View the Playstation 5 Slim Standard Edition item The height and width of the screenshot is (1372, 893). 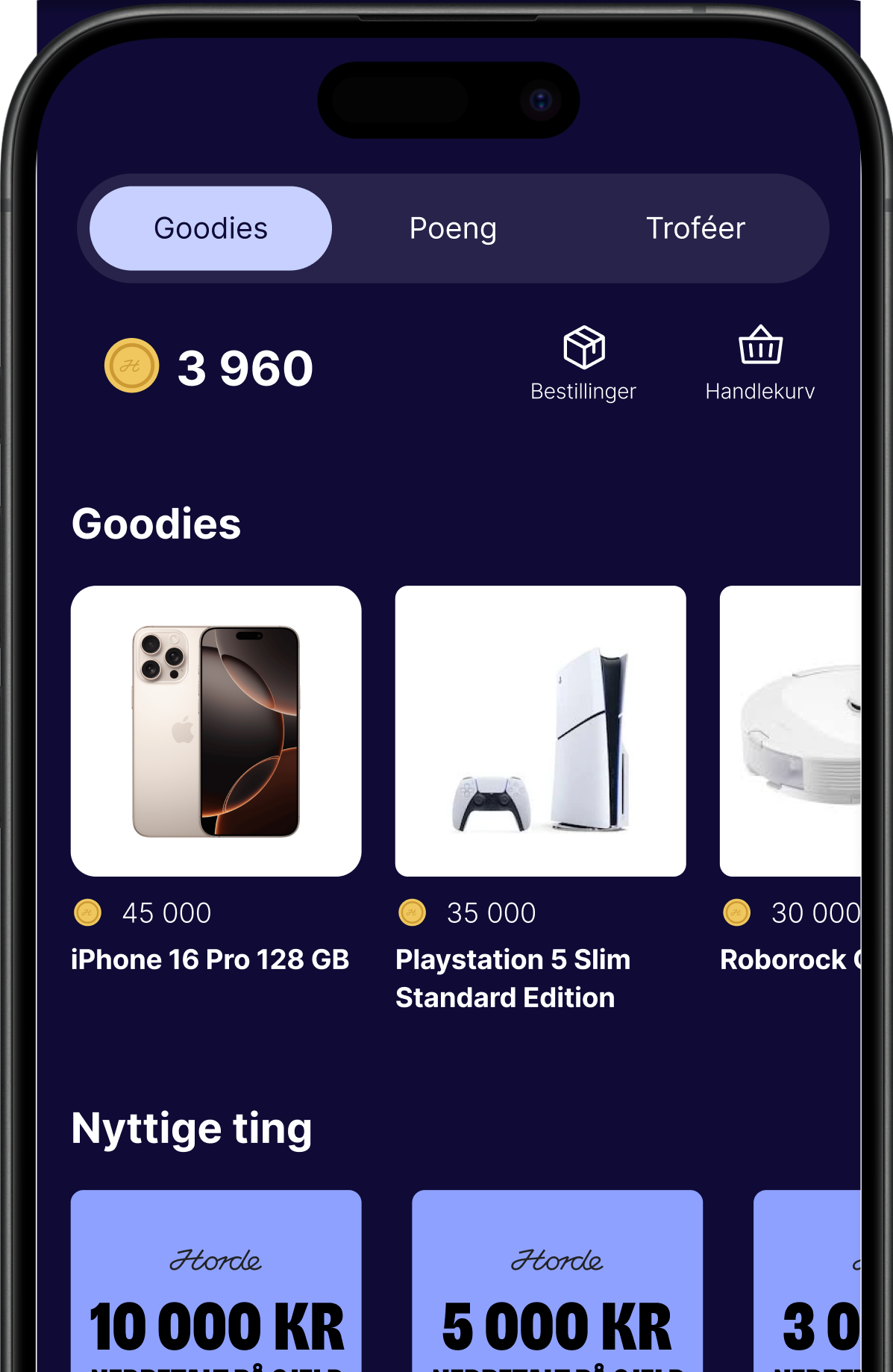pos(540,731)
